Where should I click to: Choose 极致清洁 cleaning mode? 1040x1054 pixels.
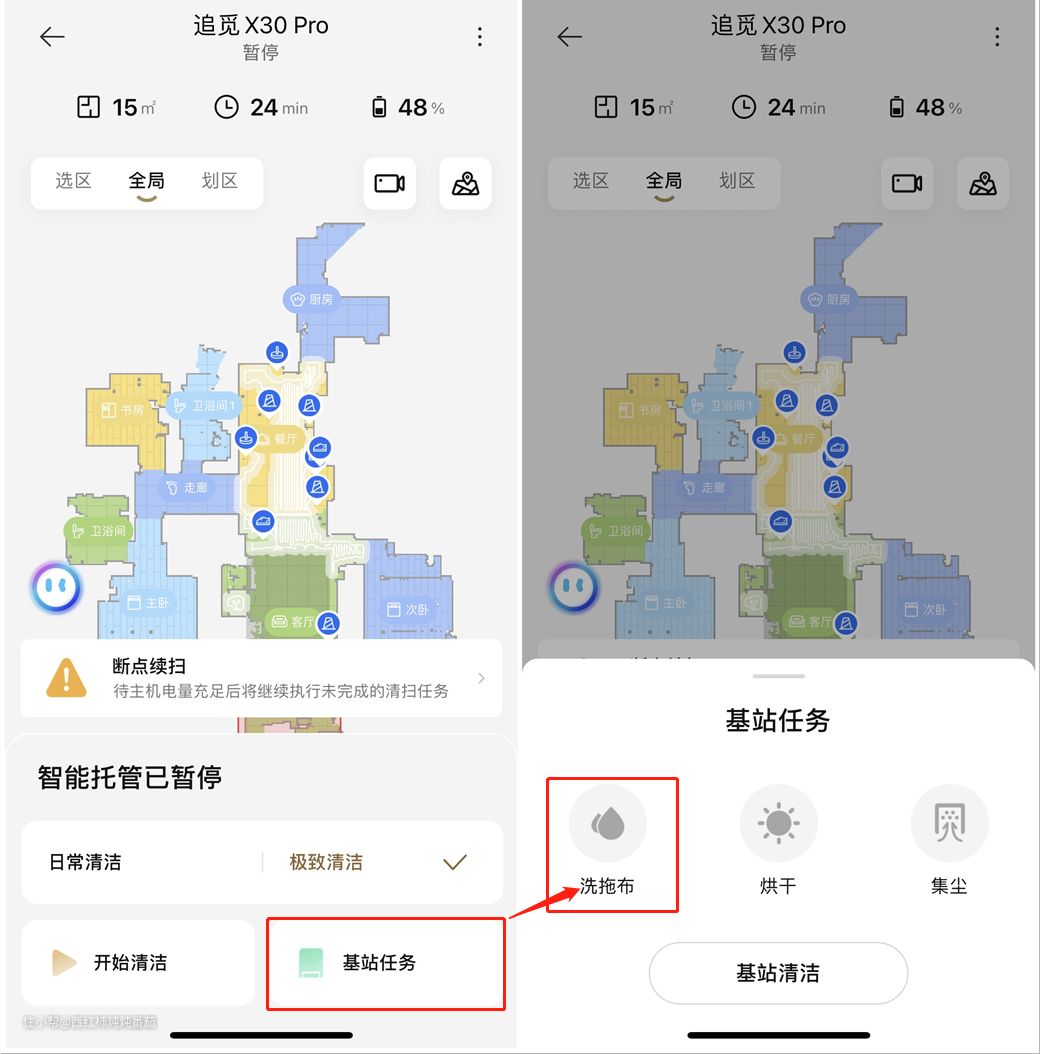380,862
